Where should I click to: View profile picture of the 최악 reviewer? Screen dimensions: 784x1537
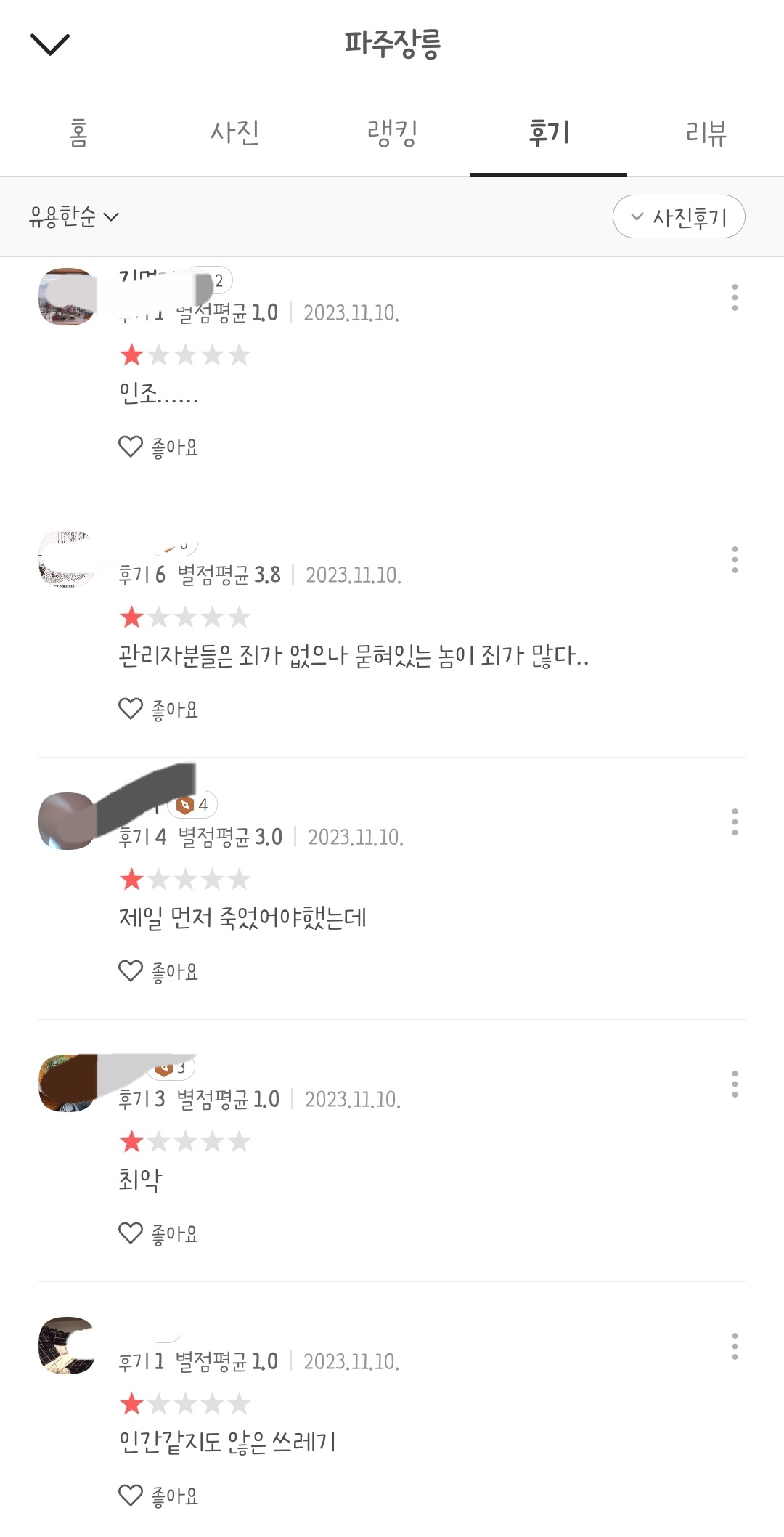coord(67,1083)
